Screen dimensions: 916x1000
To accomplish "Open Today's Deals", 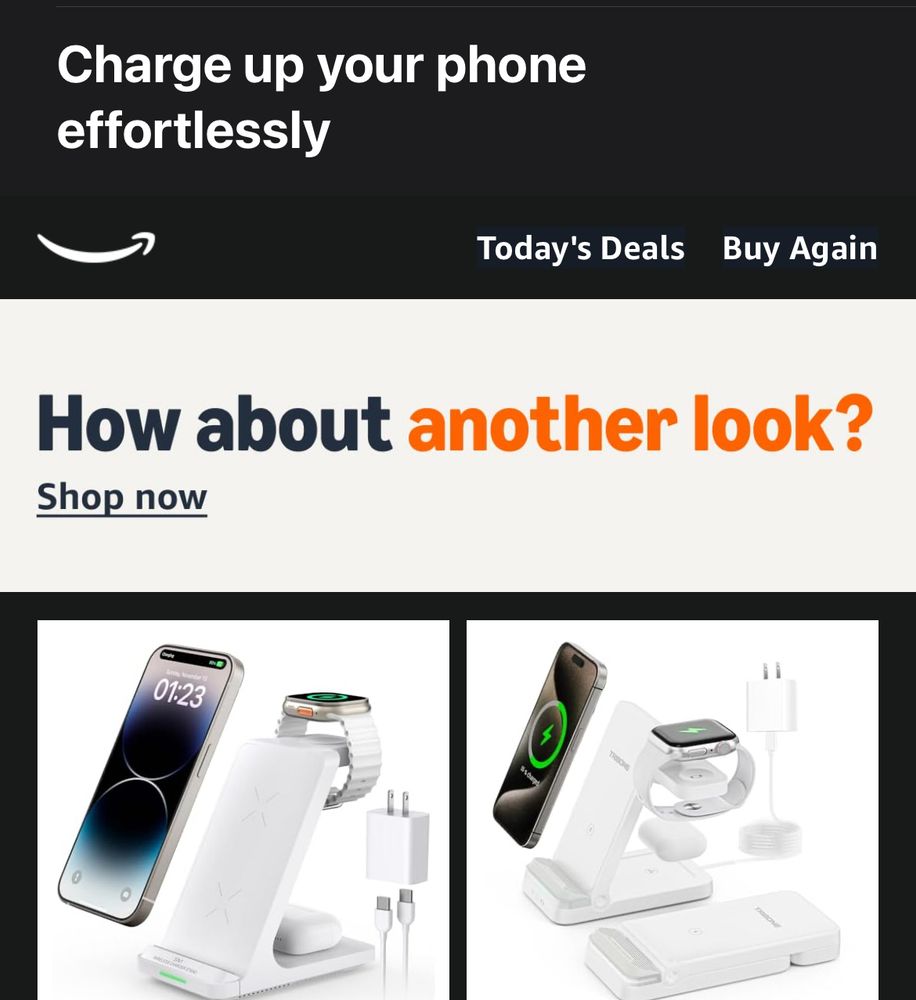I will click(x=580, y=249).
